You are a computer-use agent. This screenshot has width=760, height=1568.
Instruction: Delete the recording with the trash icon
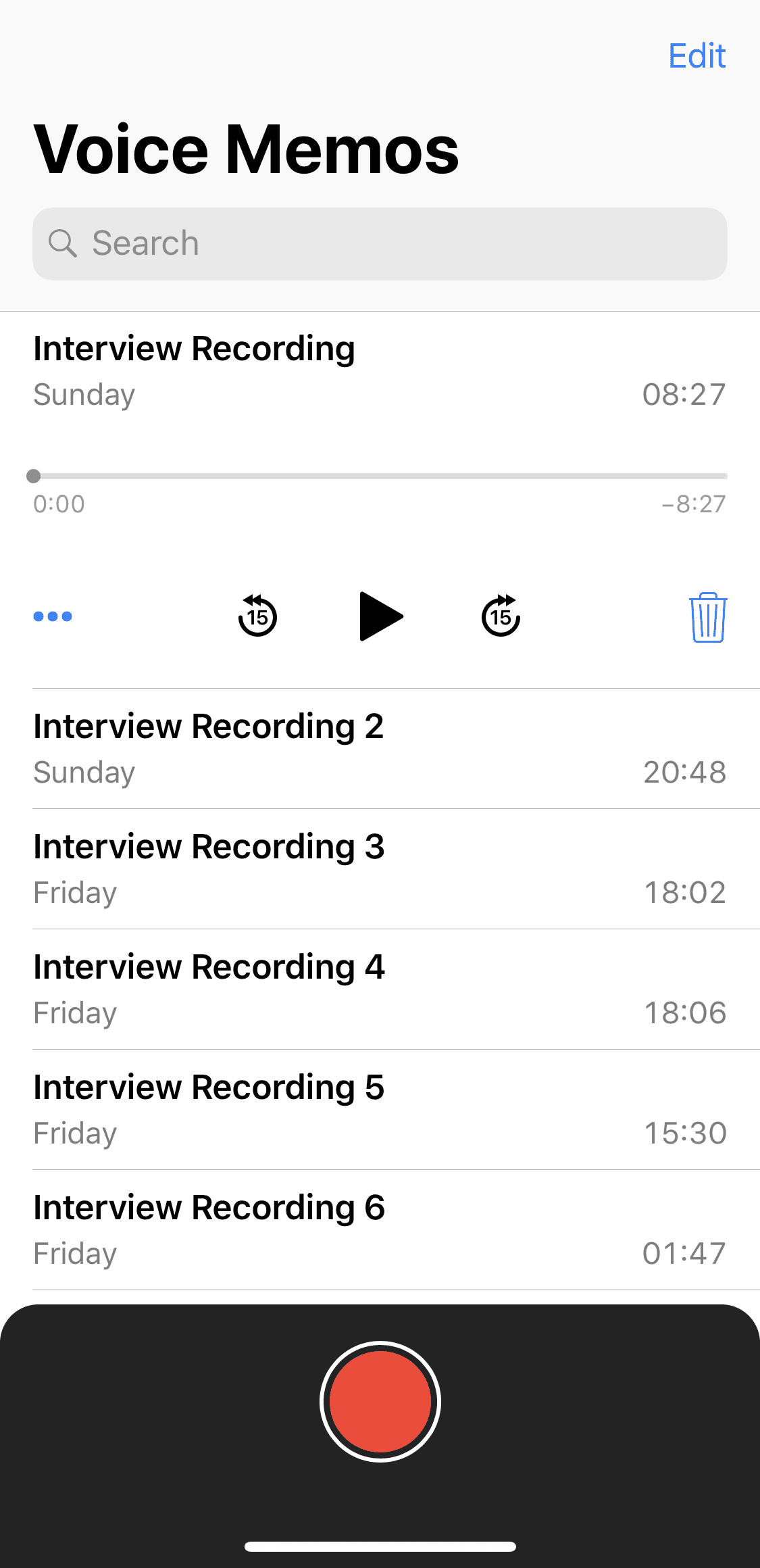[x=708, y=616]
